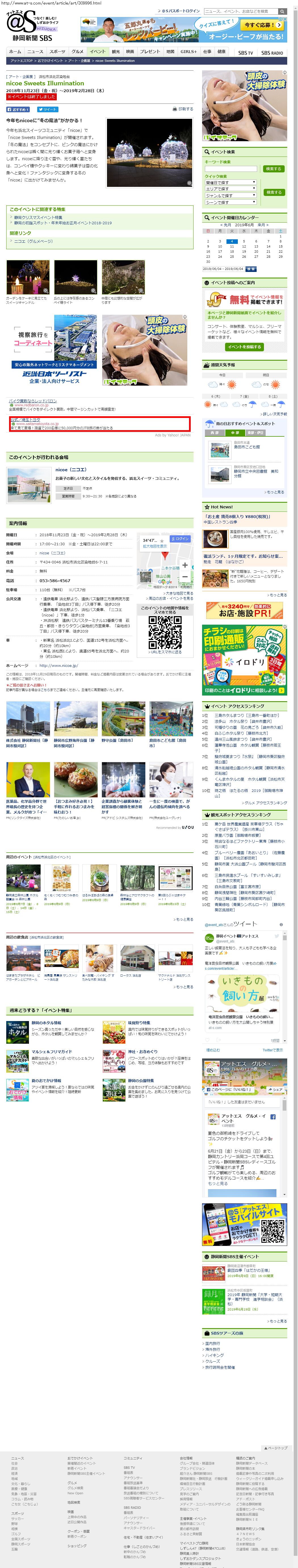Tap the イベントを投稿する button
Viewport: 298px width, 1568px height.
(244, 347)
